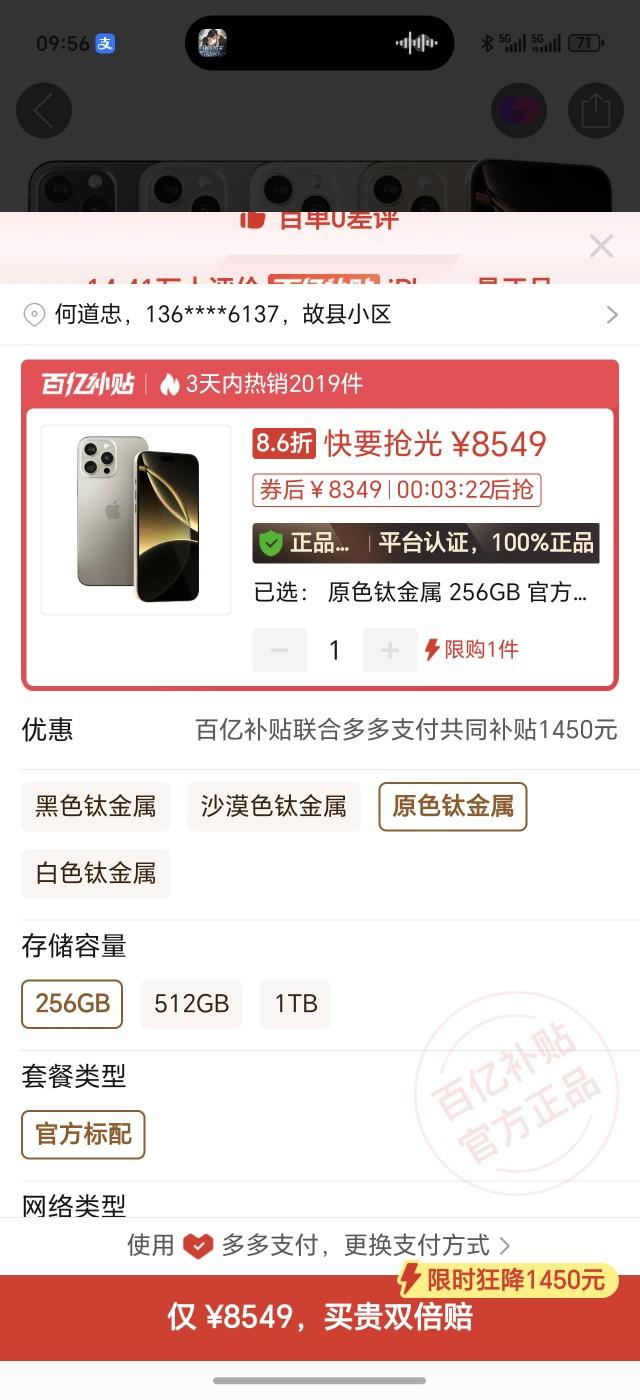This screenshot has height=1400, width=640.
Task: Select the 黑色钛金属 color option
Action: tap(96, 806)
